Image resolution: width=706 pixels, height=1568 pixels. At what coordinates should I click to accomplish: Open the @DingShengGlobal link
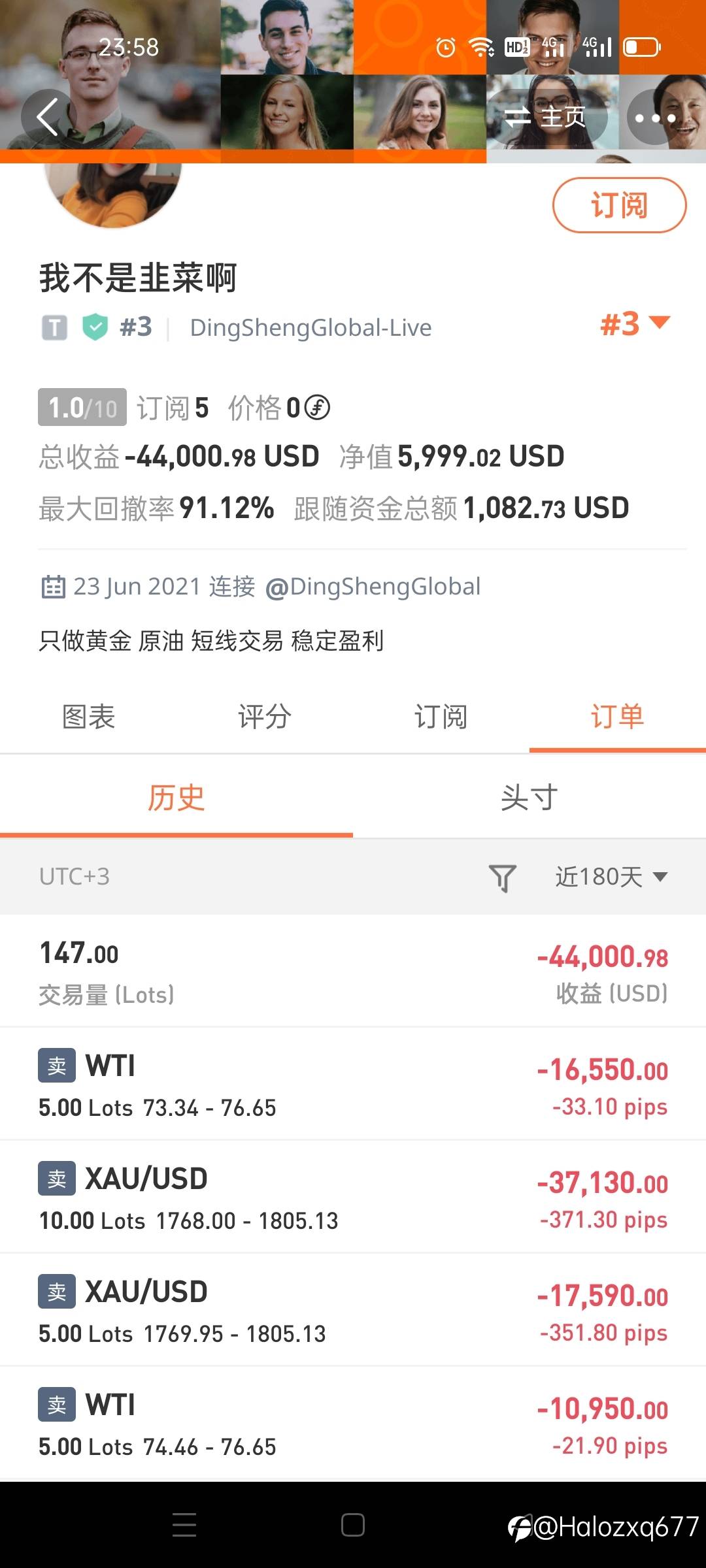(x=373, y=587)
